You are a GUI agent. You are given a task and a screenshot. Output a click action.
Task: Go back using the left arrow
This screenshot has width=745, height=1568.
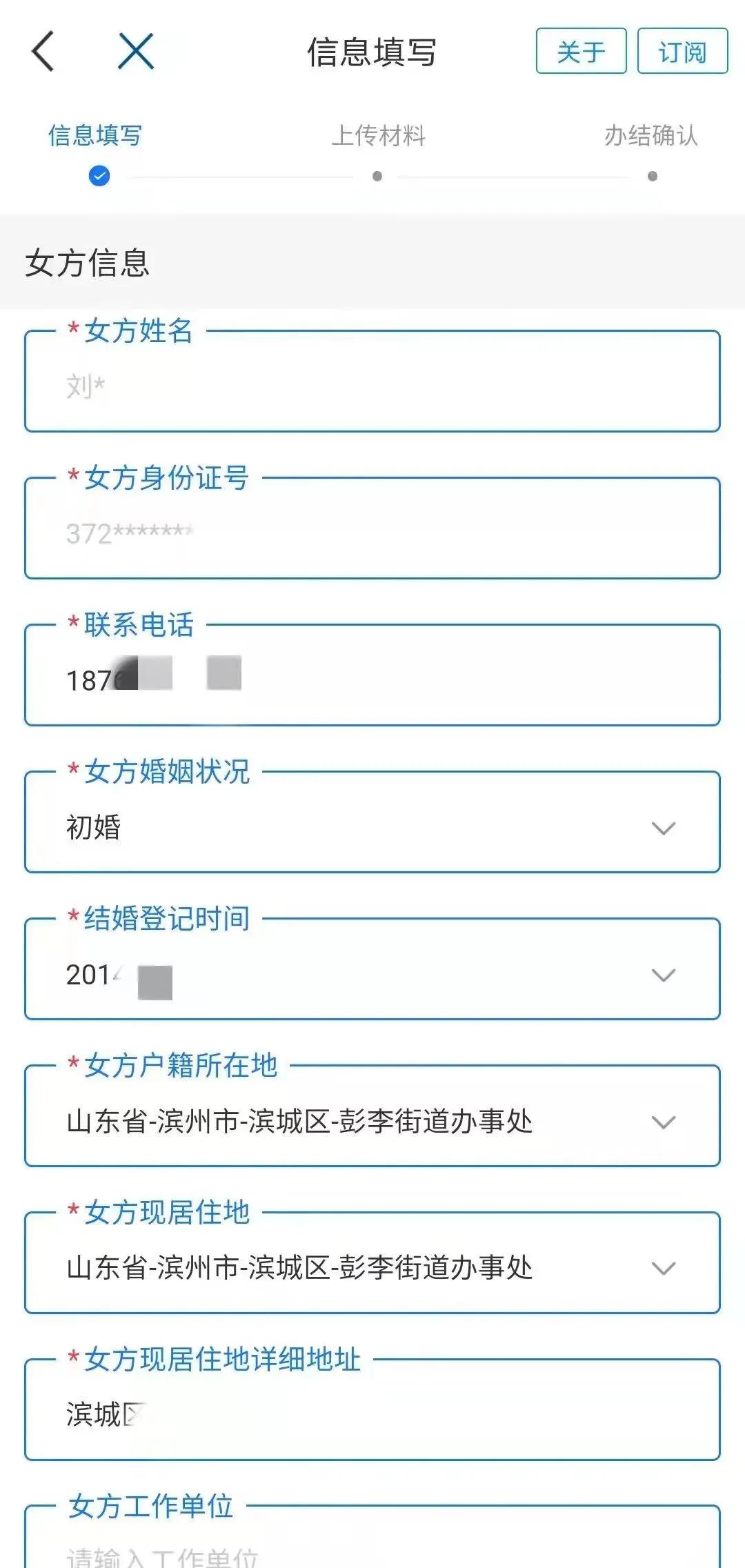43,52
